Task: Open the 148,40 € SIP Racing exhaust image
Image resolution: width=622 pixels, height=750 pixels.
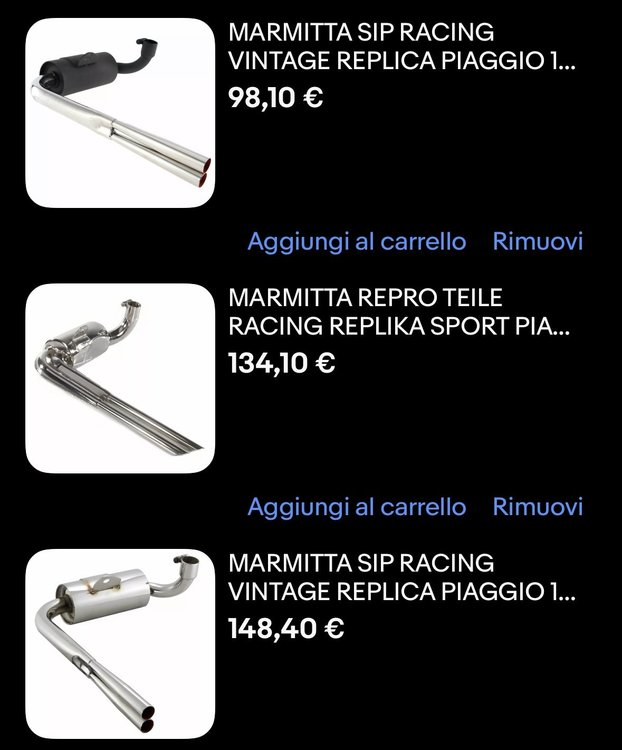Action: click(120, 643)
